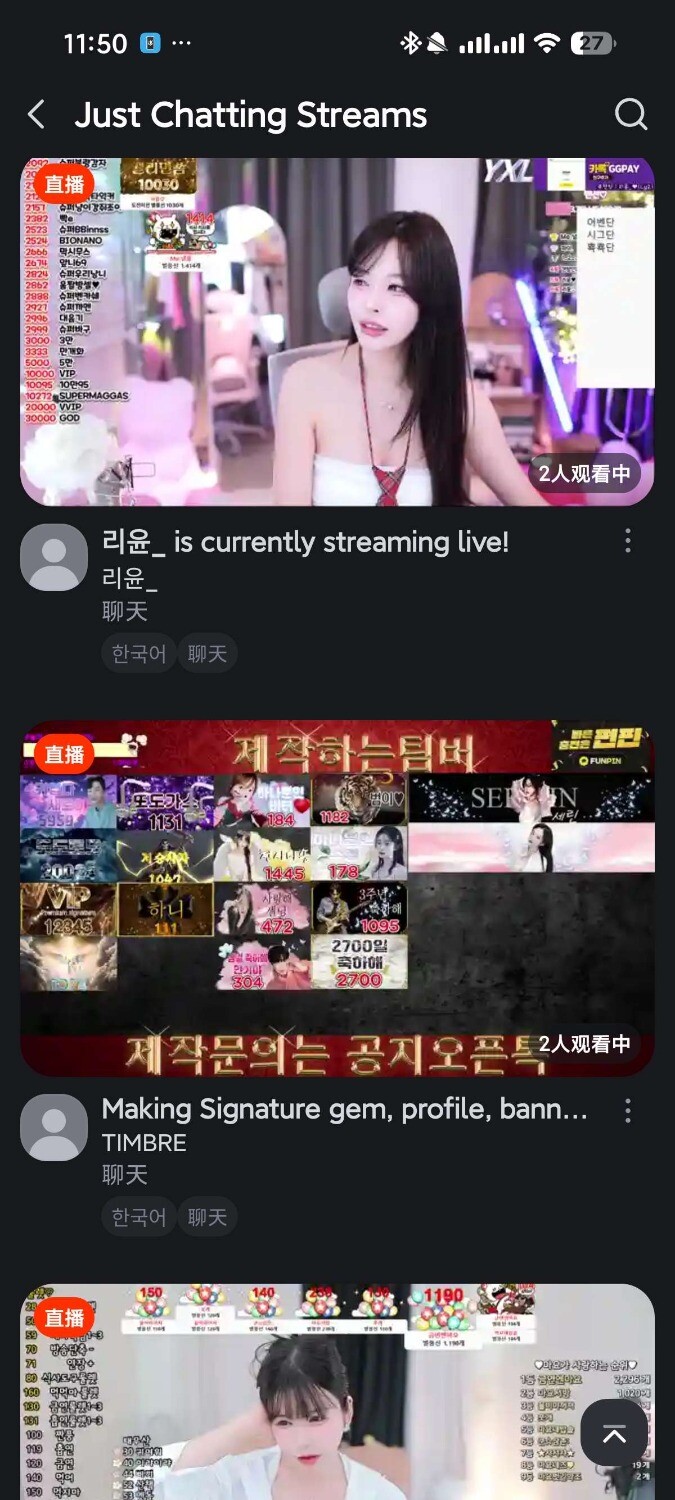
Task: Go back from Just Chatting Streams
Action: [37, 115]
